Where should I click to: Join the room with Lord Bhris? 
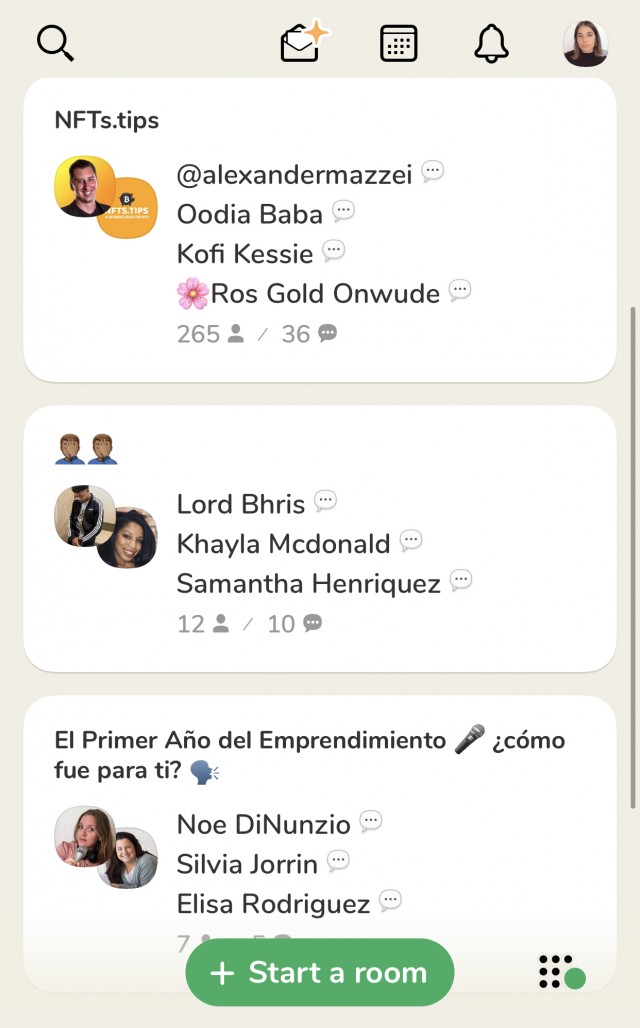[319, 538]
